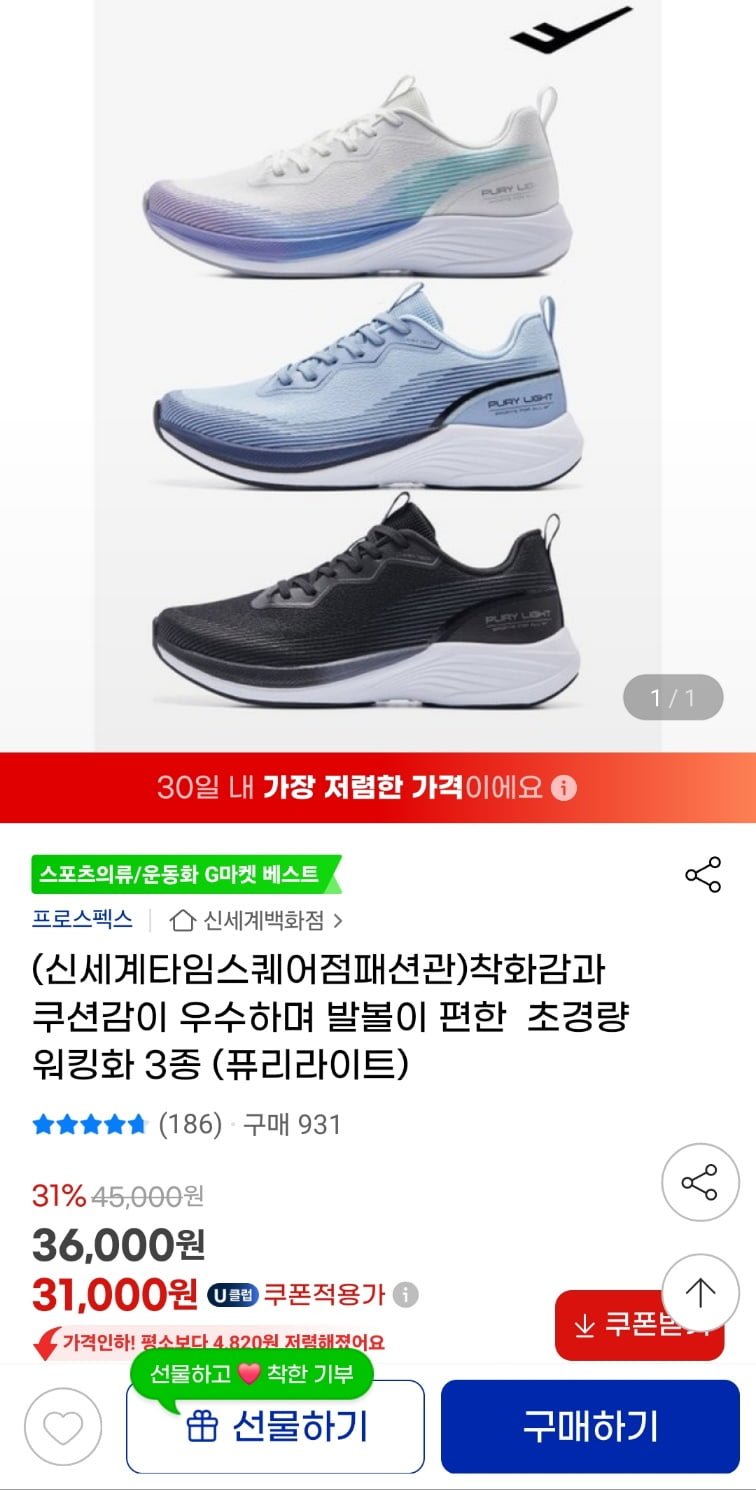756x1490 pixels.
Task: Send as a gift with 선물하기
Action: coord(275,1427)
